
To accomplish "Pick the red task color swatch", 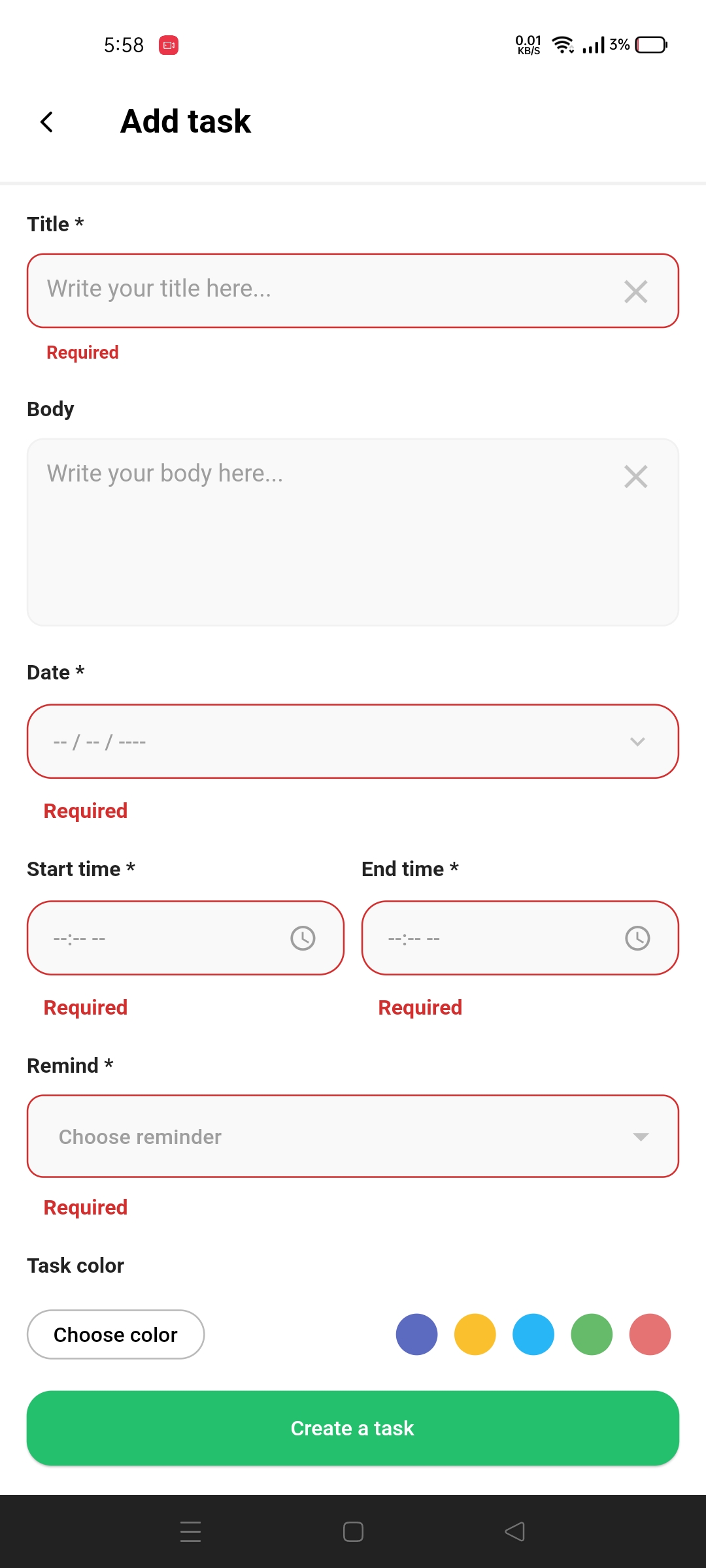I will point(649,1334).
